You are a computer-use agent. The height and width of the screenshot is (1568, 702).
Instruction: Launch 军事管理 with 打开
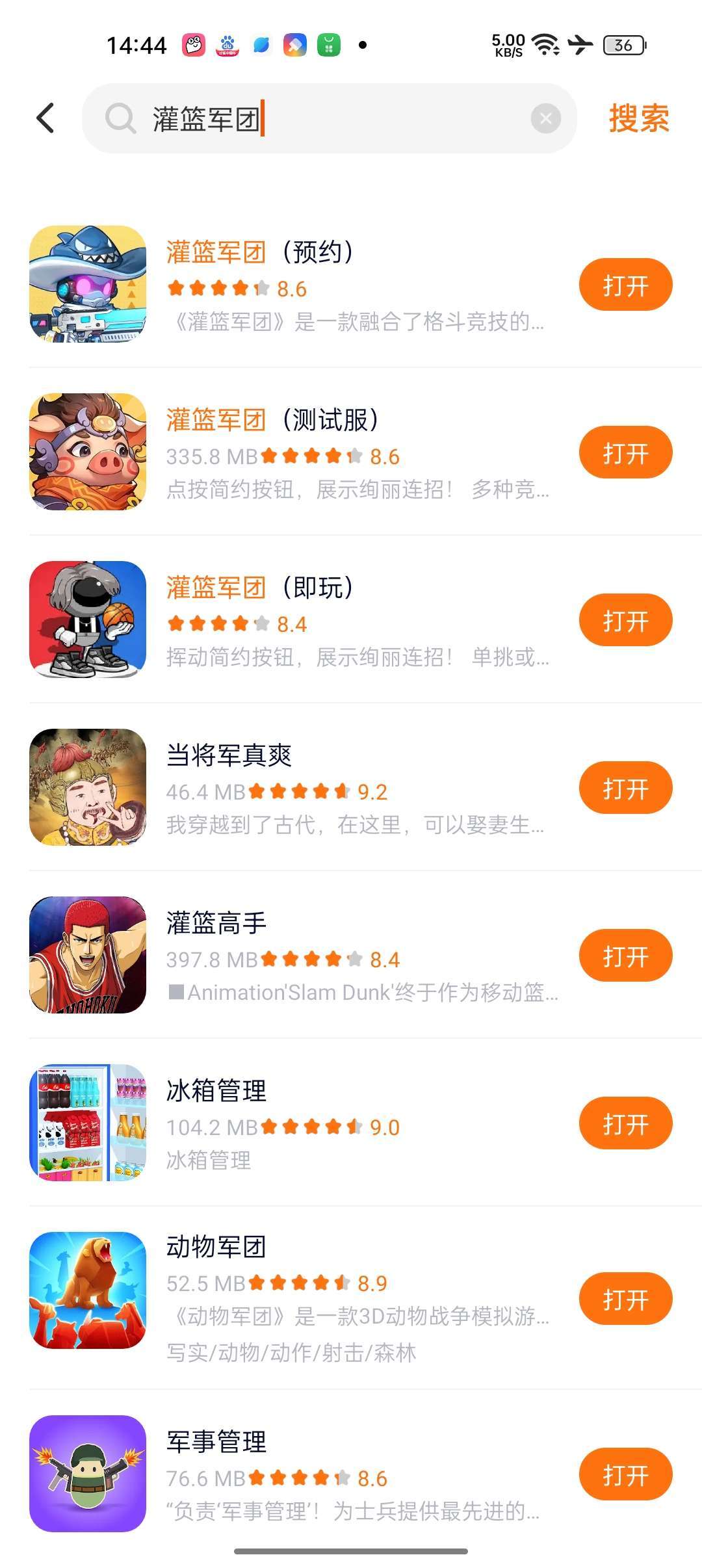625,1475
